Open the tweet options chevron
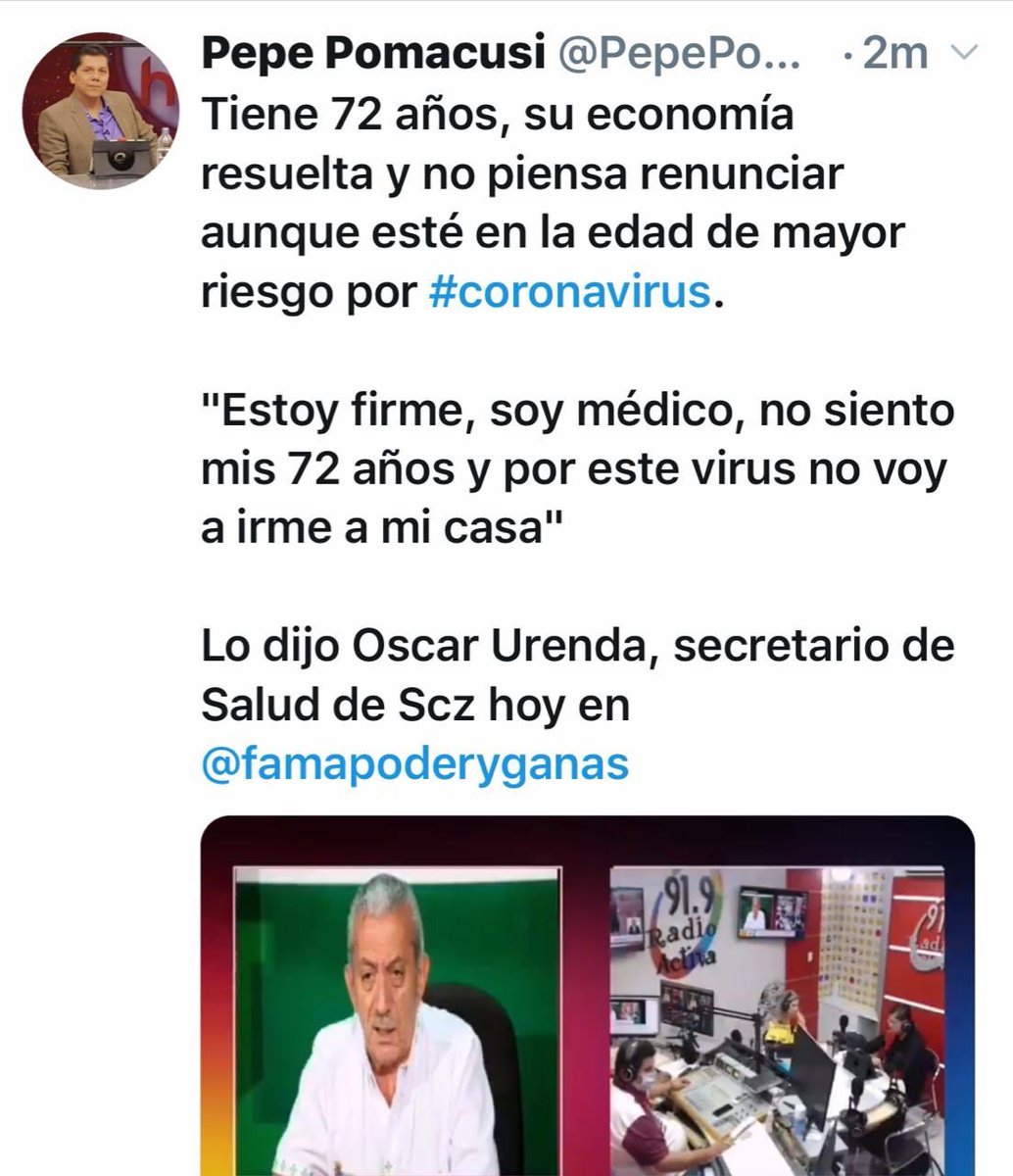 pyautogui.click(x=965, y=56)
